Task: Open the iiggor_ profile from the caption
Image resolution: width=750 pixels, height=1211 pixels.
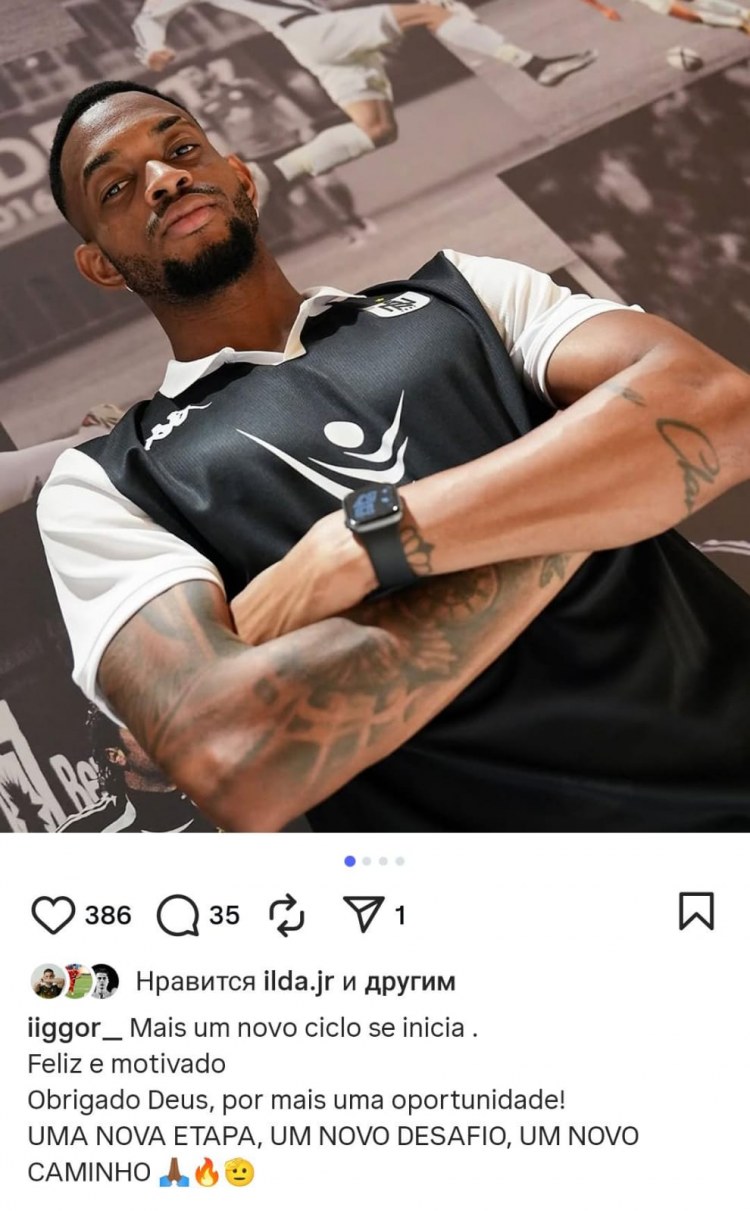Action: (x=75, y=1028)
